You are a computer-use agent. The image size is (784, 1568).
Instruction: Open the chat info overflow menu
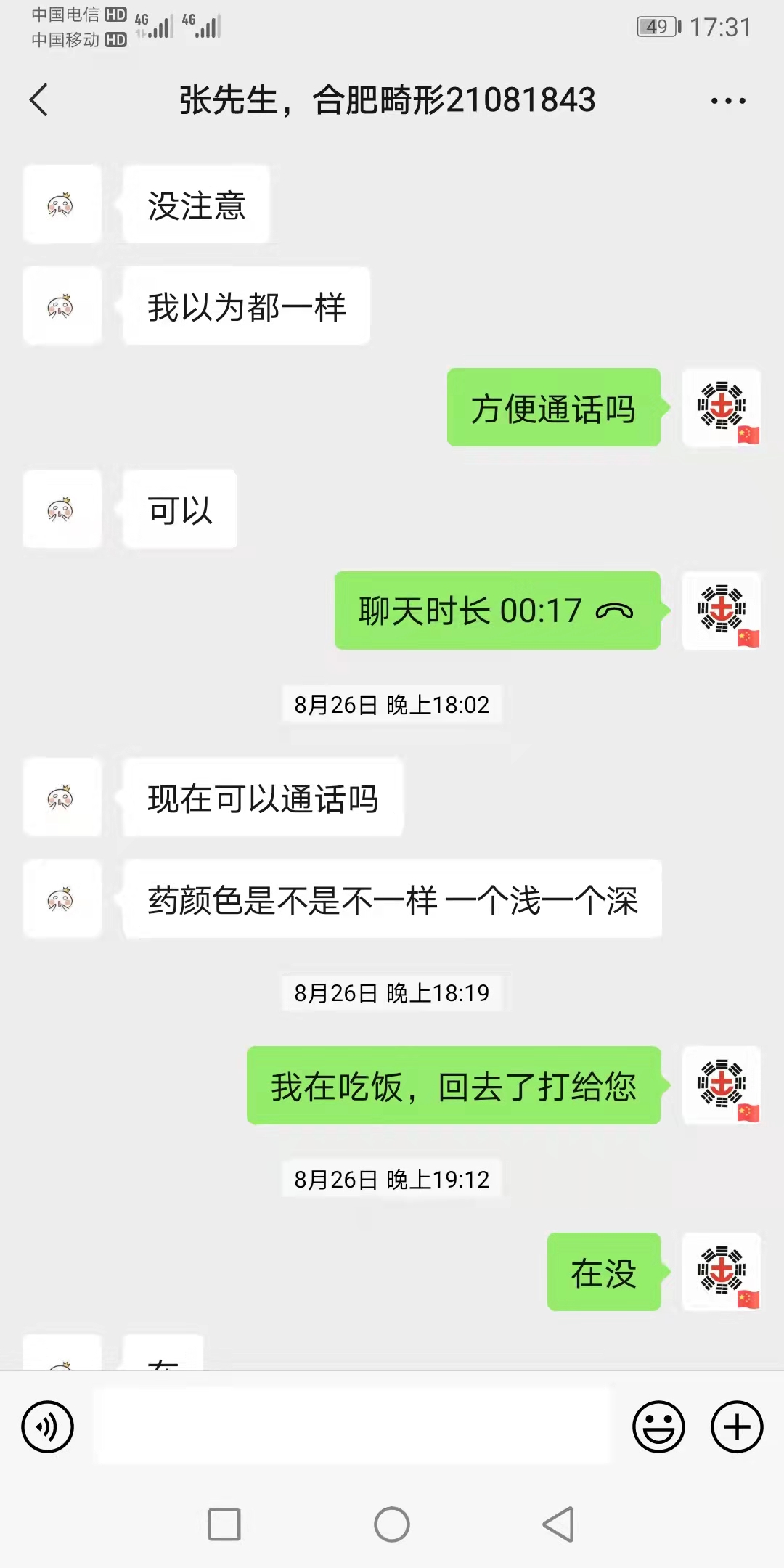[728, 101]
